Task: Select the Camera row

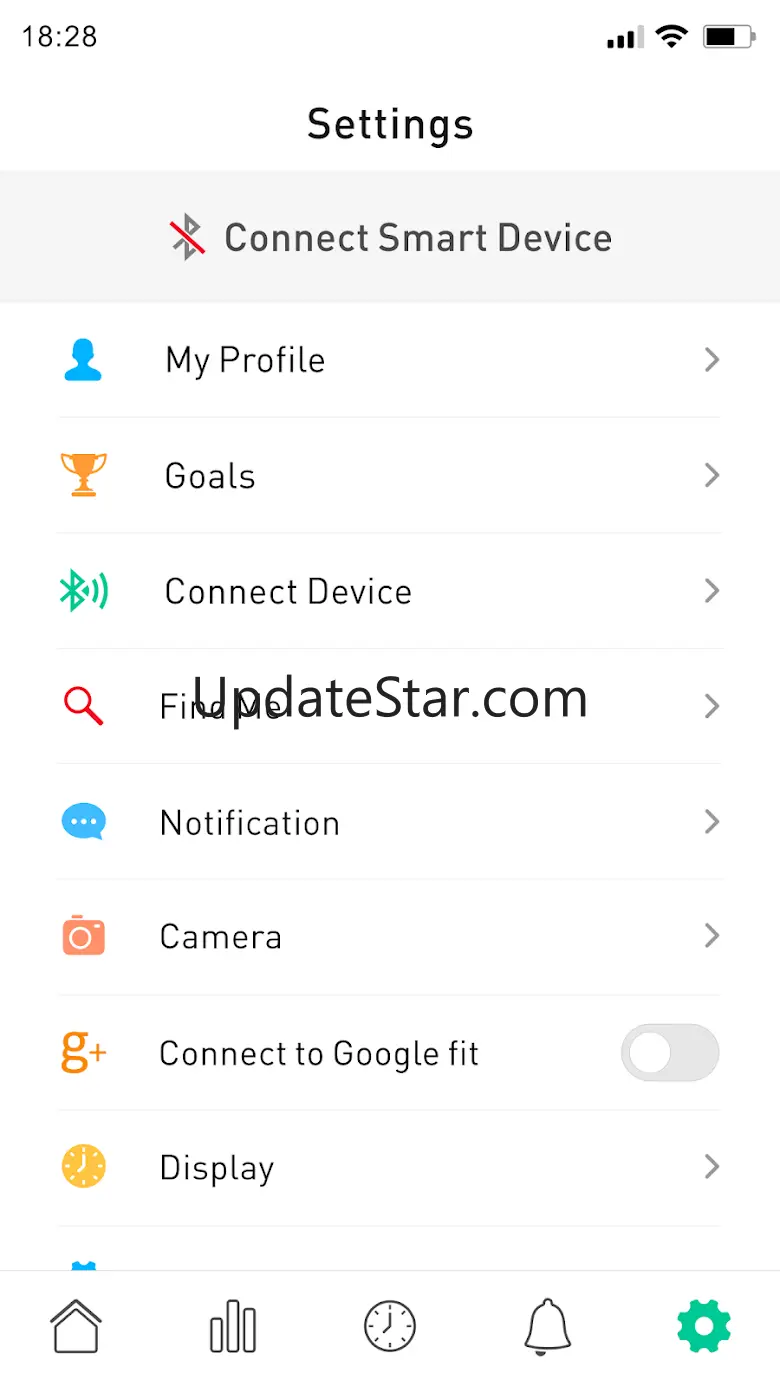Action: 390,937
